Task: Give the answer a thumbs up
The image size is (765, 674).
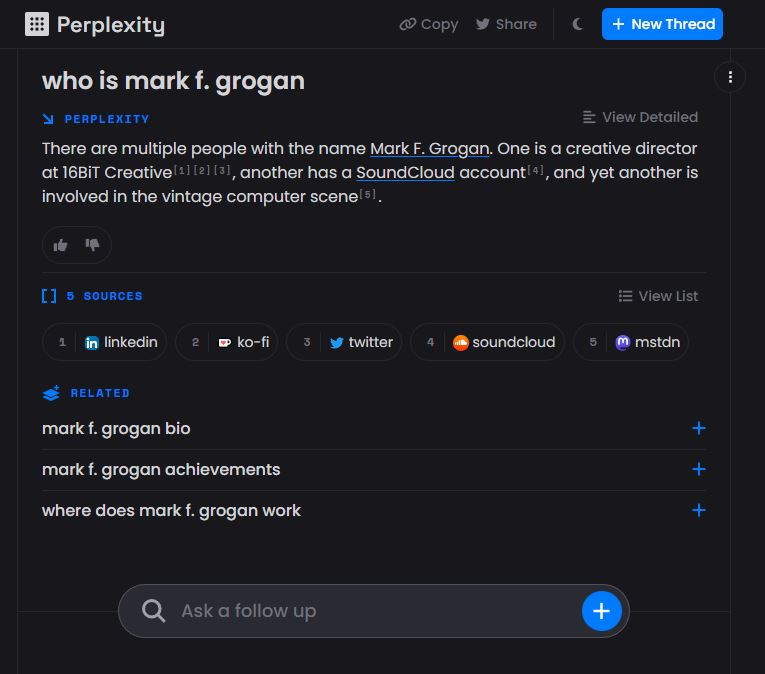Action: coord(60,244)
